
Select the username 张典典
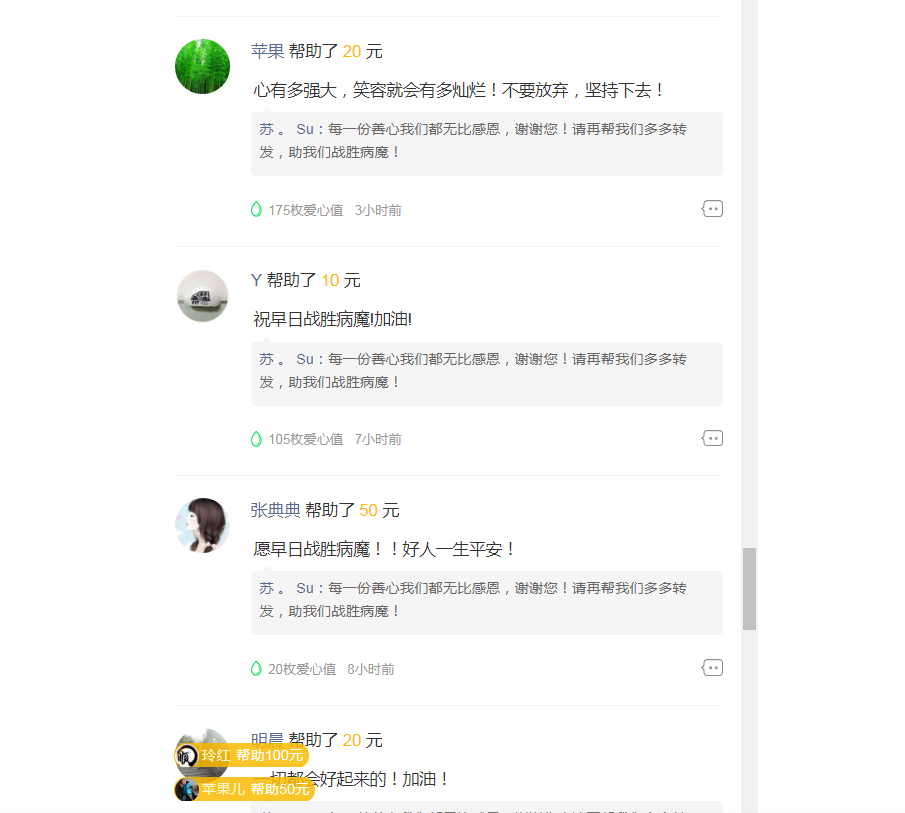[275, 510]
